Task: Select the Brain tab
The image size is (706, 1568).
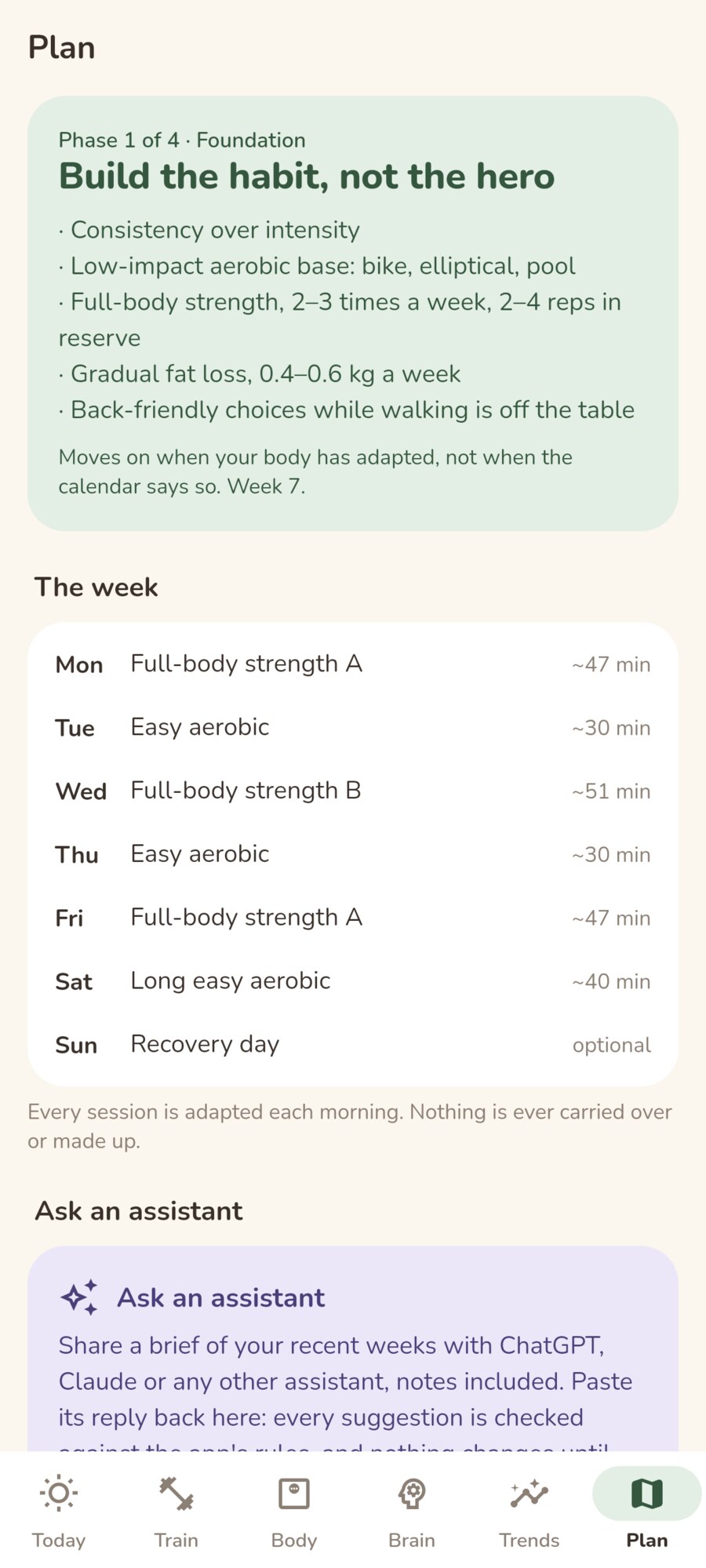Action: 412,1510
